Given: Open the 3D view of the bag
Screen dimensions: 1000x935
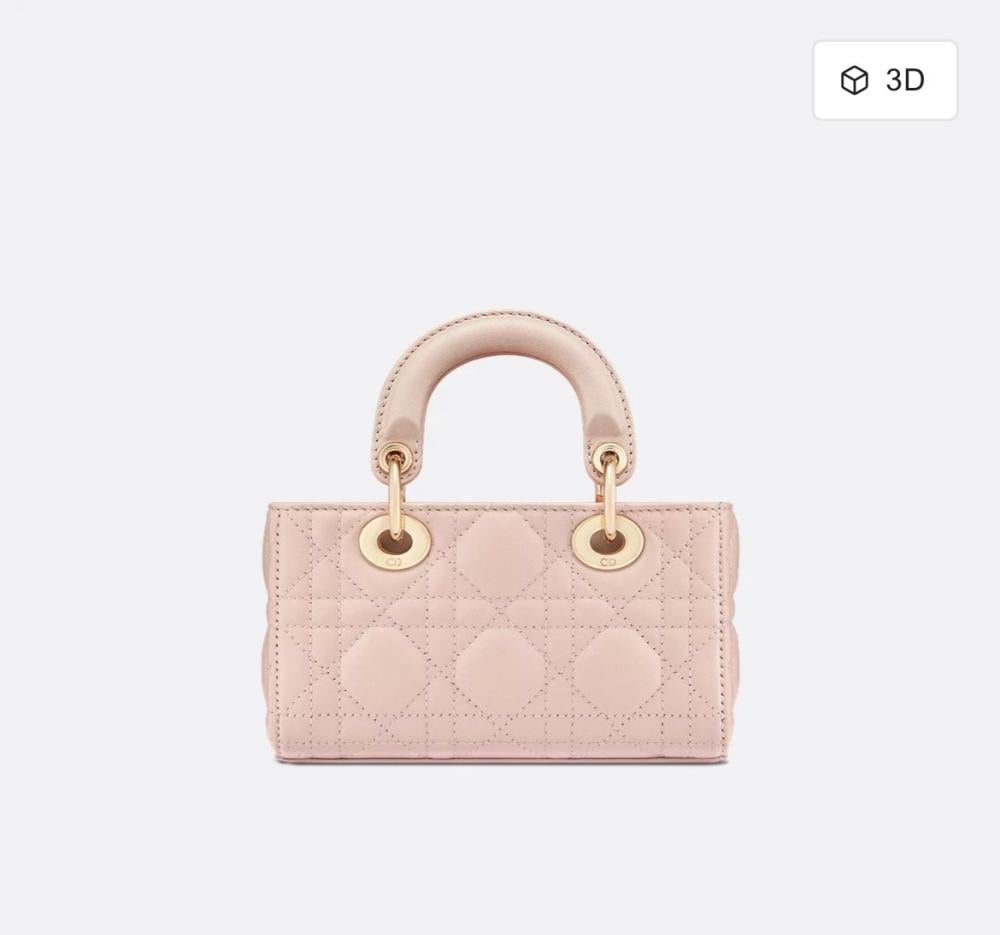Looking at the screenshot, I should click(x=884, y=80).
